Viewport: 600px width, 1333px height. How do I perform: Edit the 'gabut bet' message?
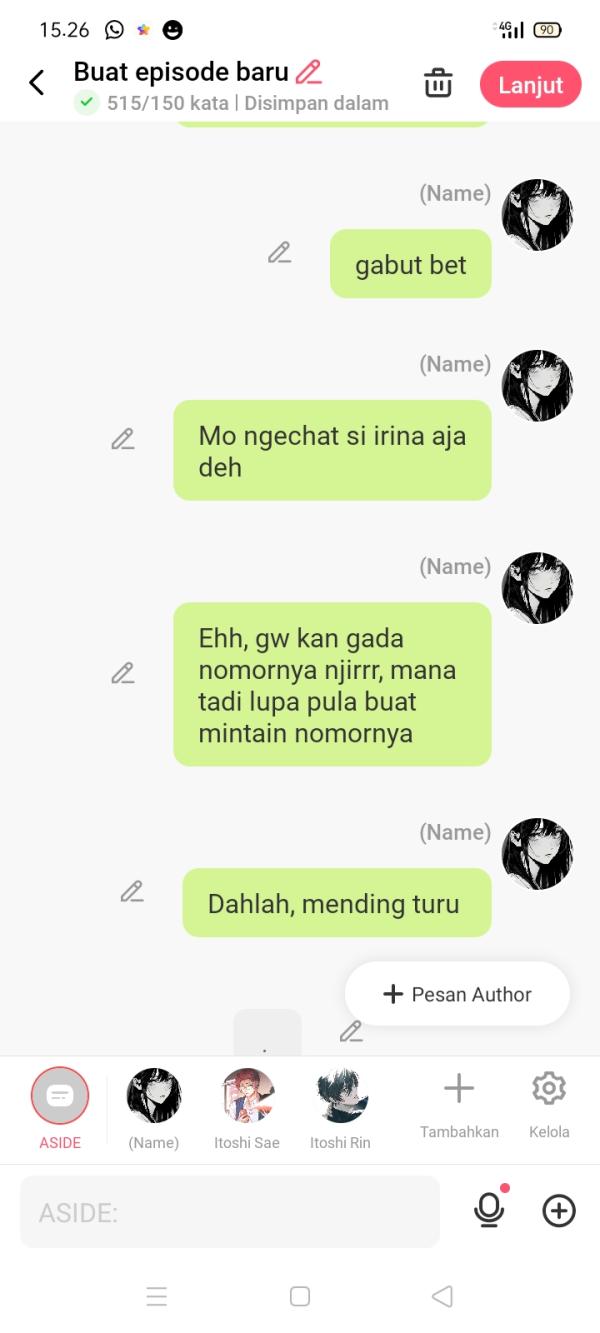pos(279,253)
